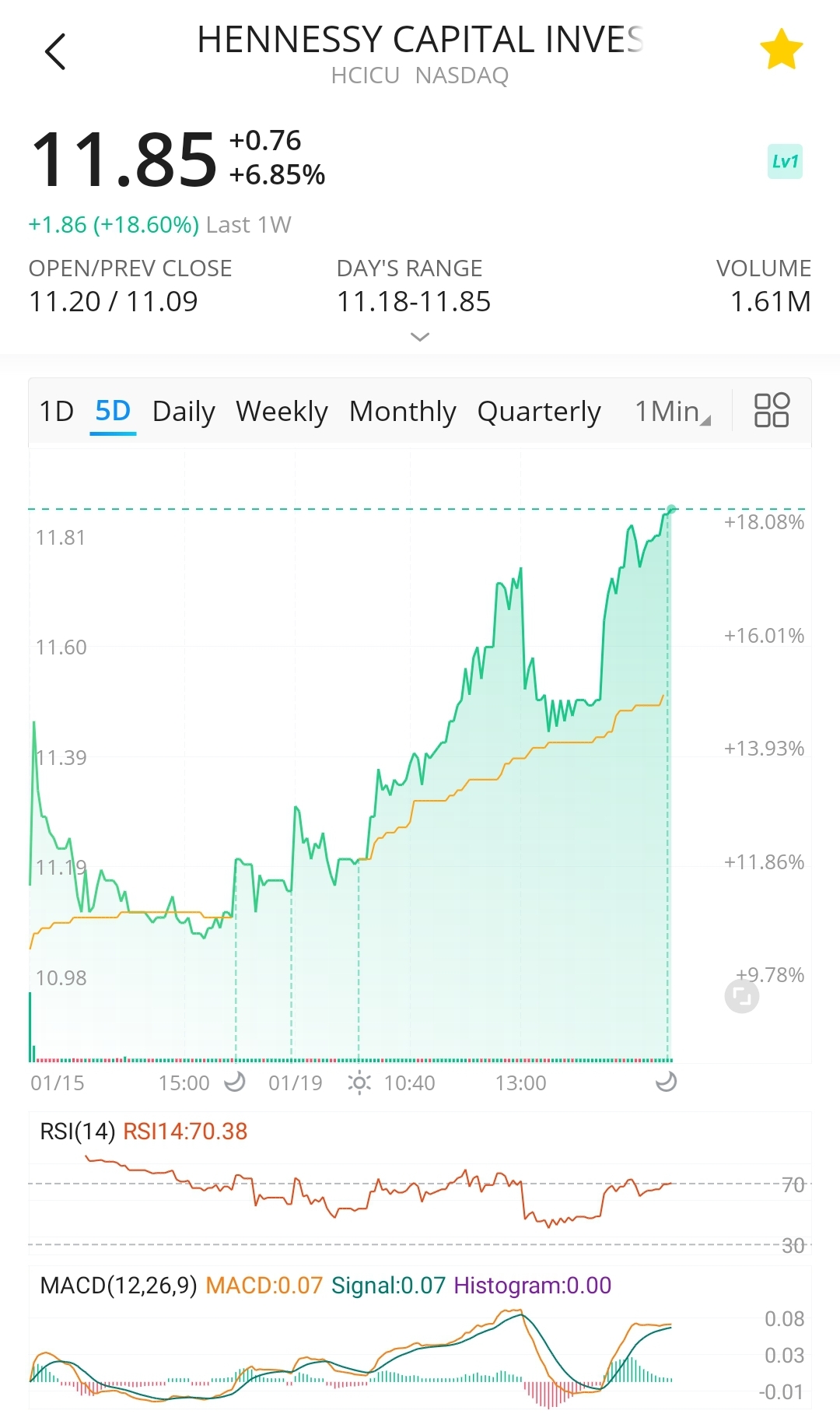Switch chart to Daily
The image size is (840, 1414).
[184, 411]
